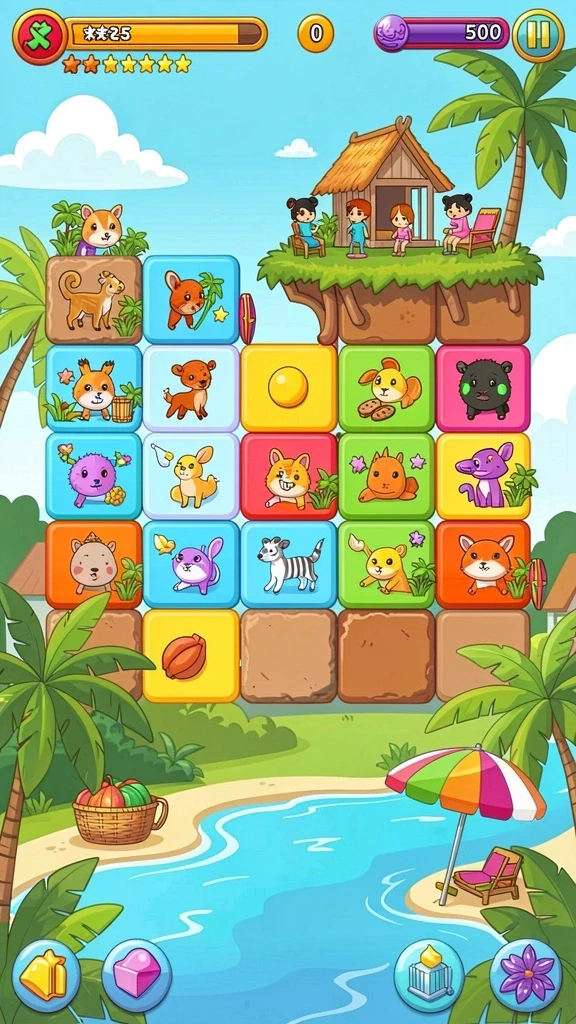
Task: Select the black bear tile on pink
Action: pos(483,388)
